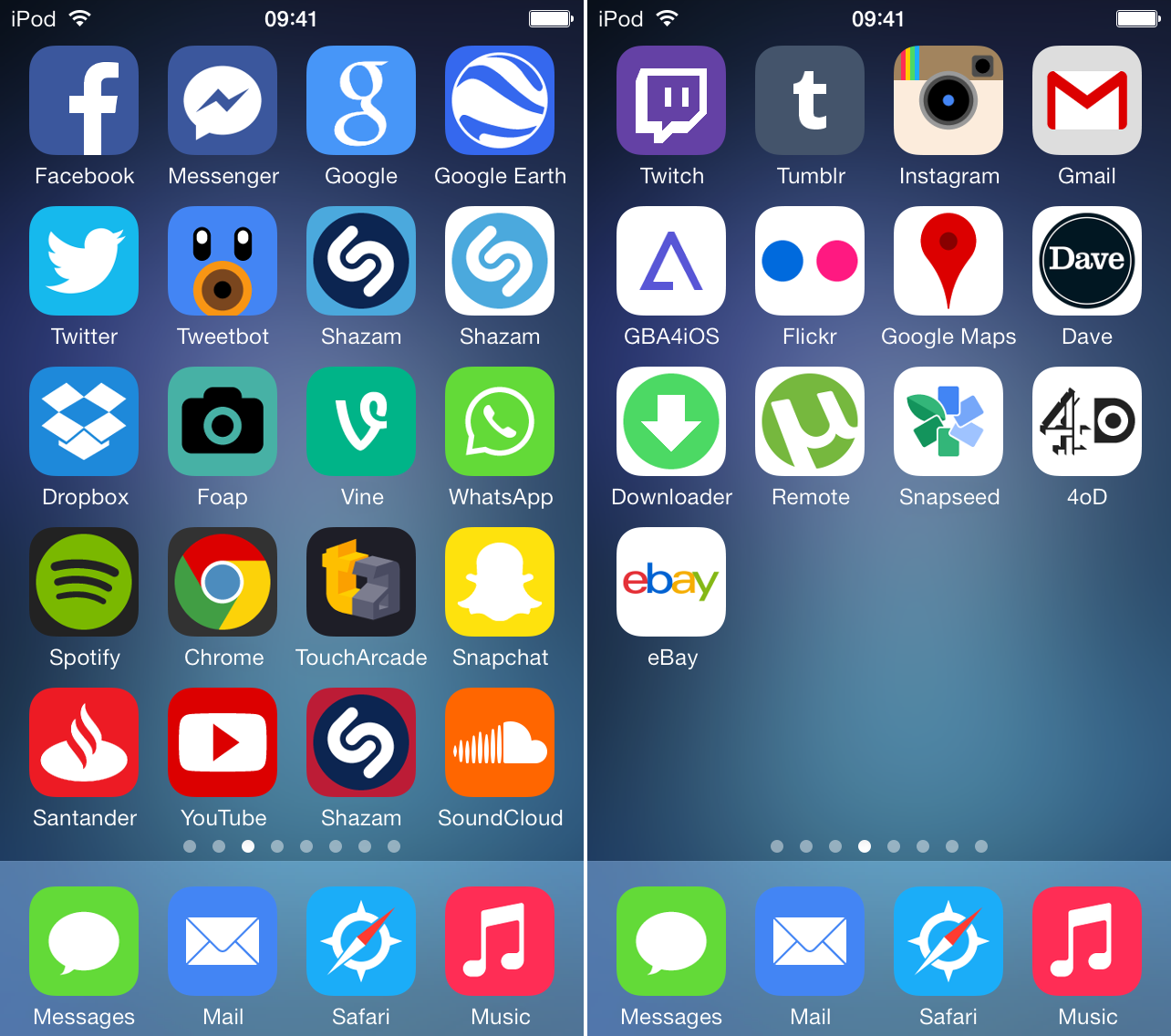Launch Snapseed

click(x=948, y=421)
